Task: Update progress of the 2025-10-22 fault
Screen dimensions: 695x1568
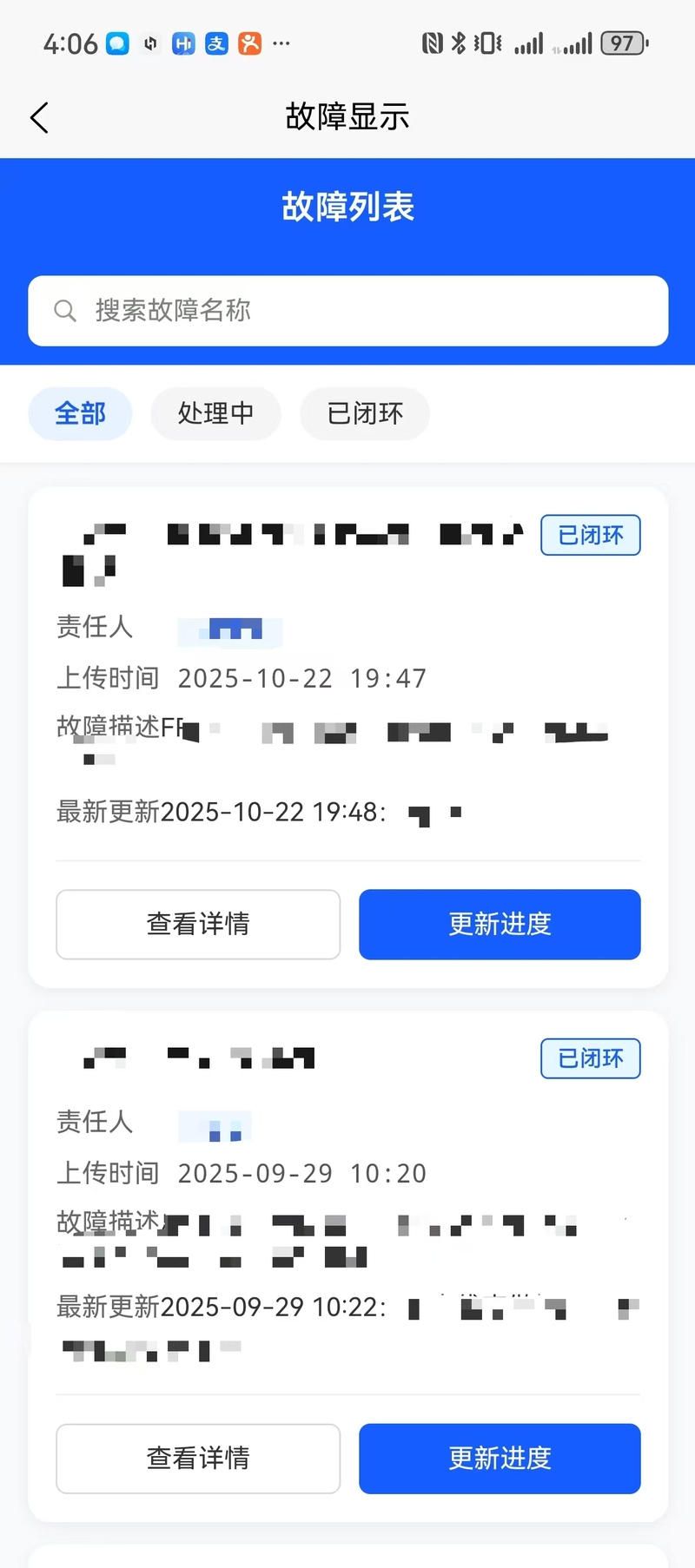Action: [500, 924]
